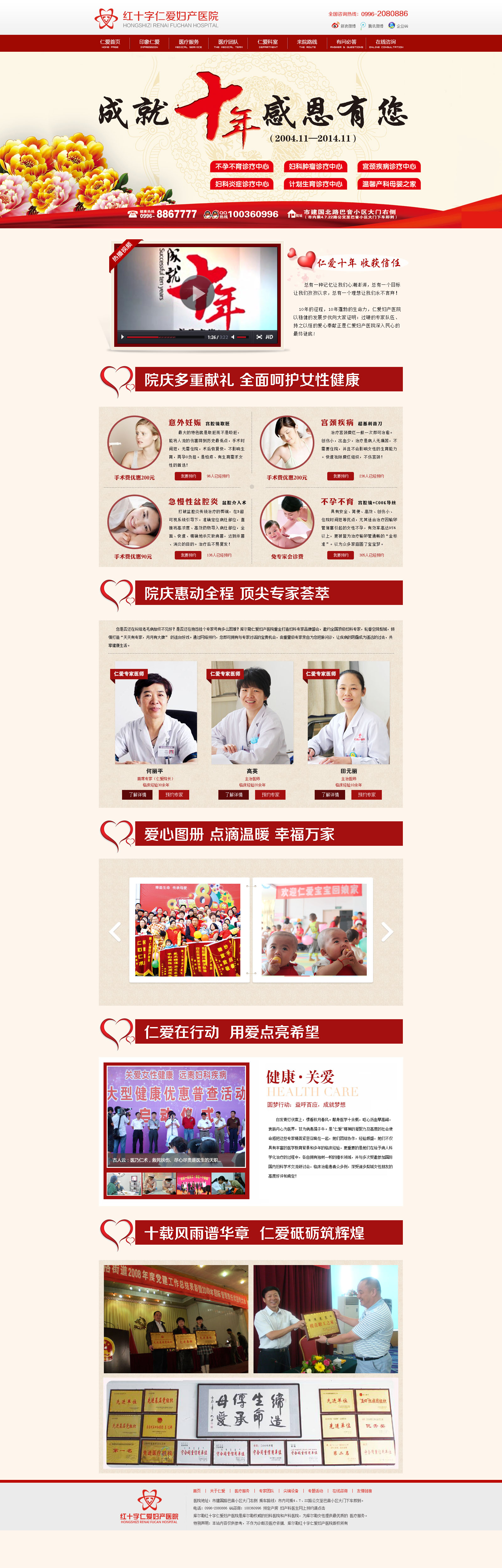
Task: Tap 预约专家 under 田元丽
Action: 366,795
